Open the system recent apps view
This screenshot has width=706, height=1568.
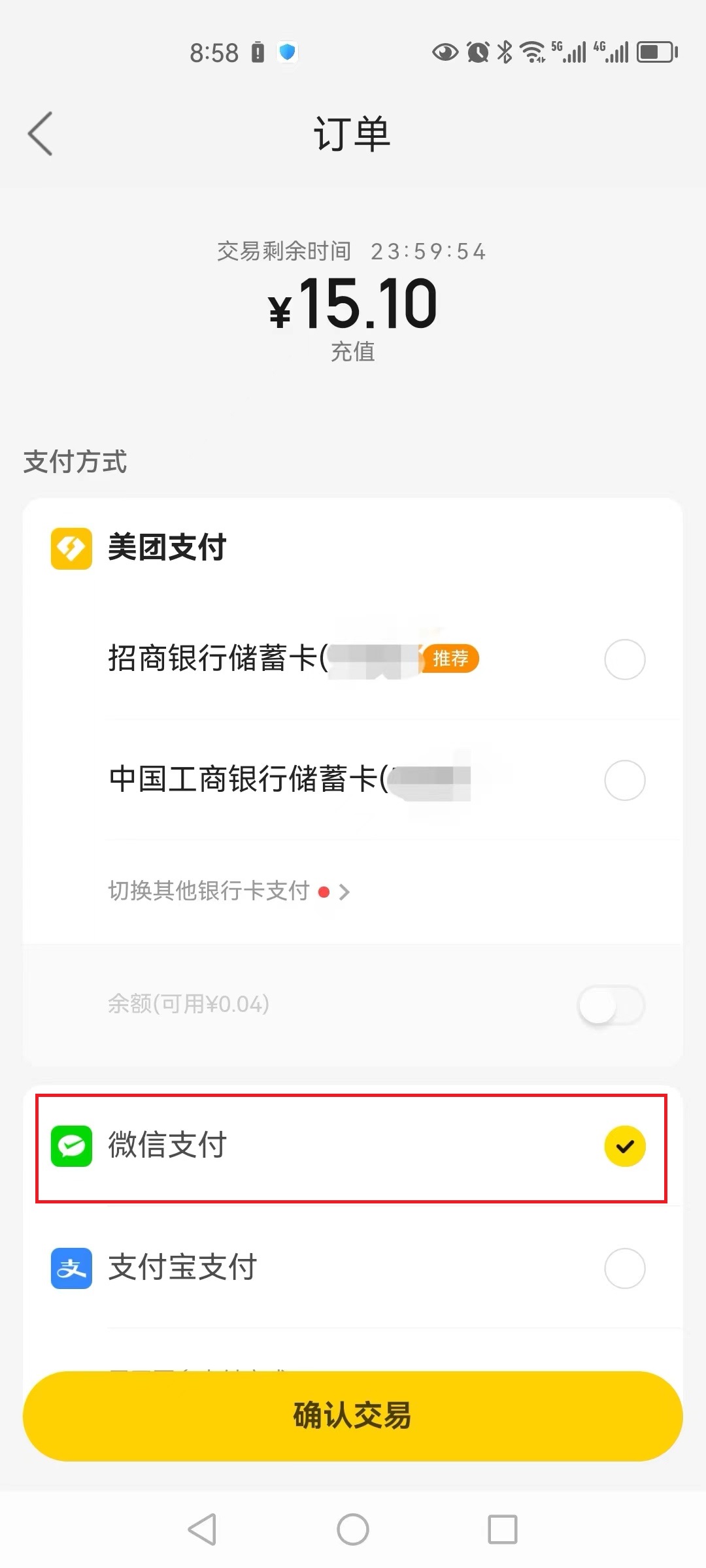[x=503, y=1529]
